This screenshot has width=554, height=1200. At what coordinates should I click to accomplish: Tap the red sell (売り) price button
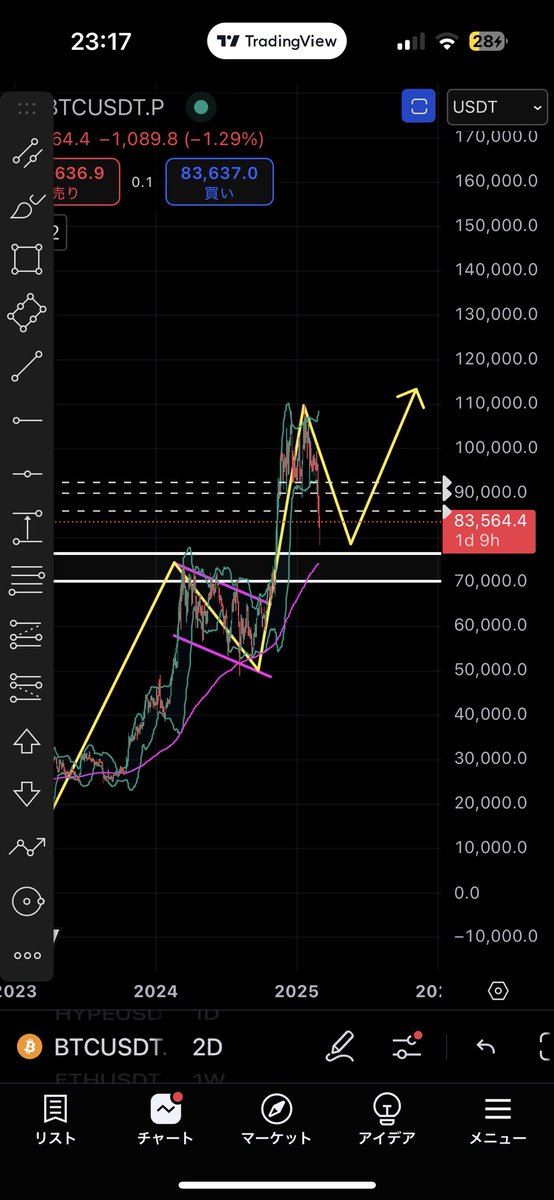click(87, 182)
